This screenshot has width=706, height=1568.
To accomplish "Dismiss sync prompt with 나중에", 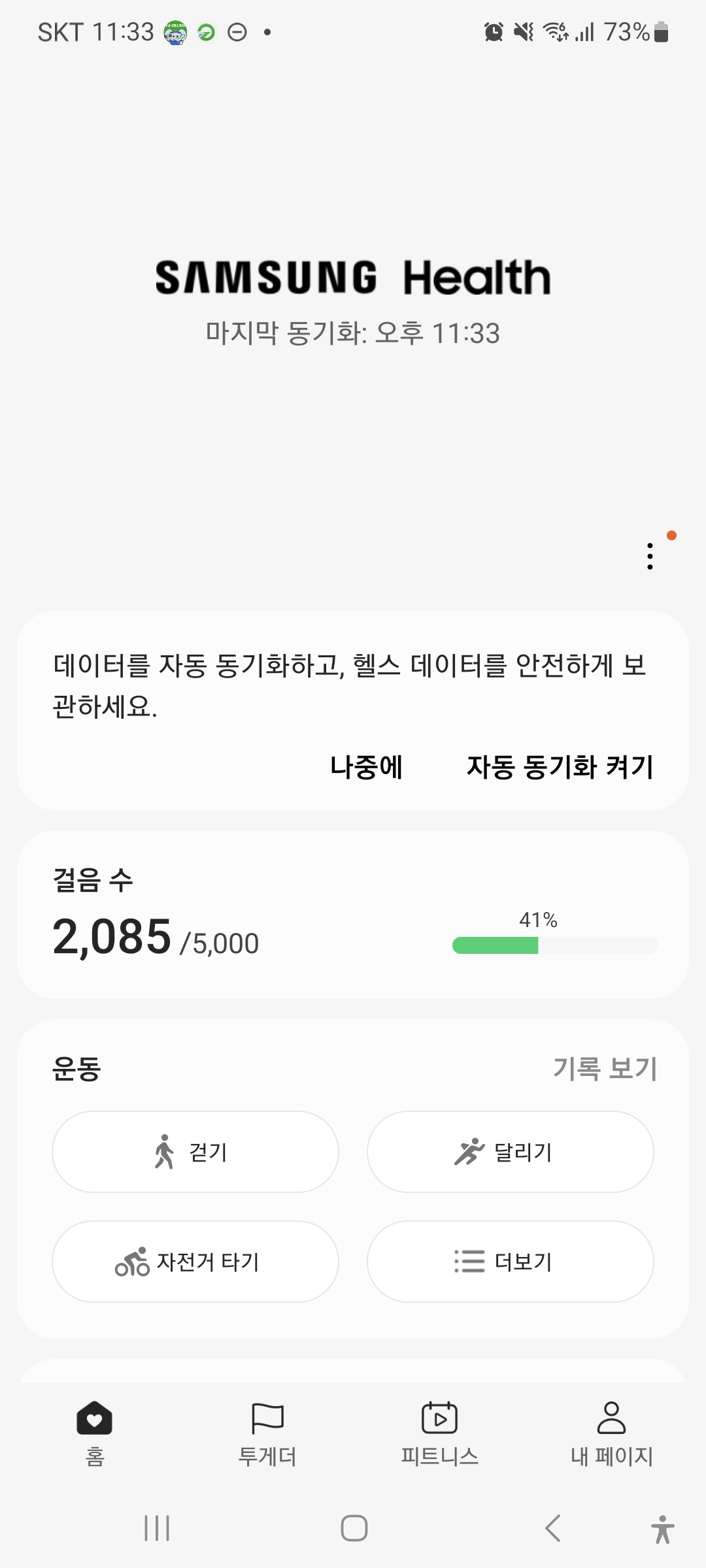I will [366, 767].
